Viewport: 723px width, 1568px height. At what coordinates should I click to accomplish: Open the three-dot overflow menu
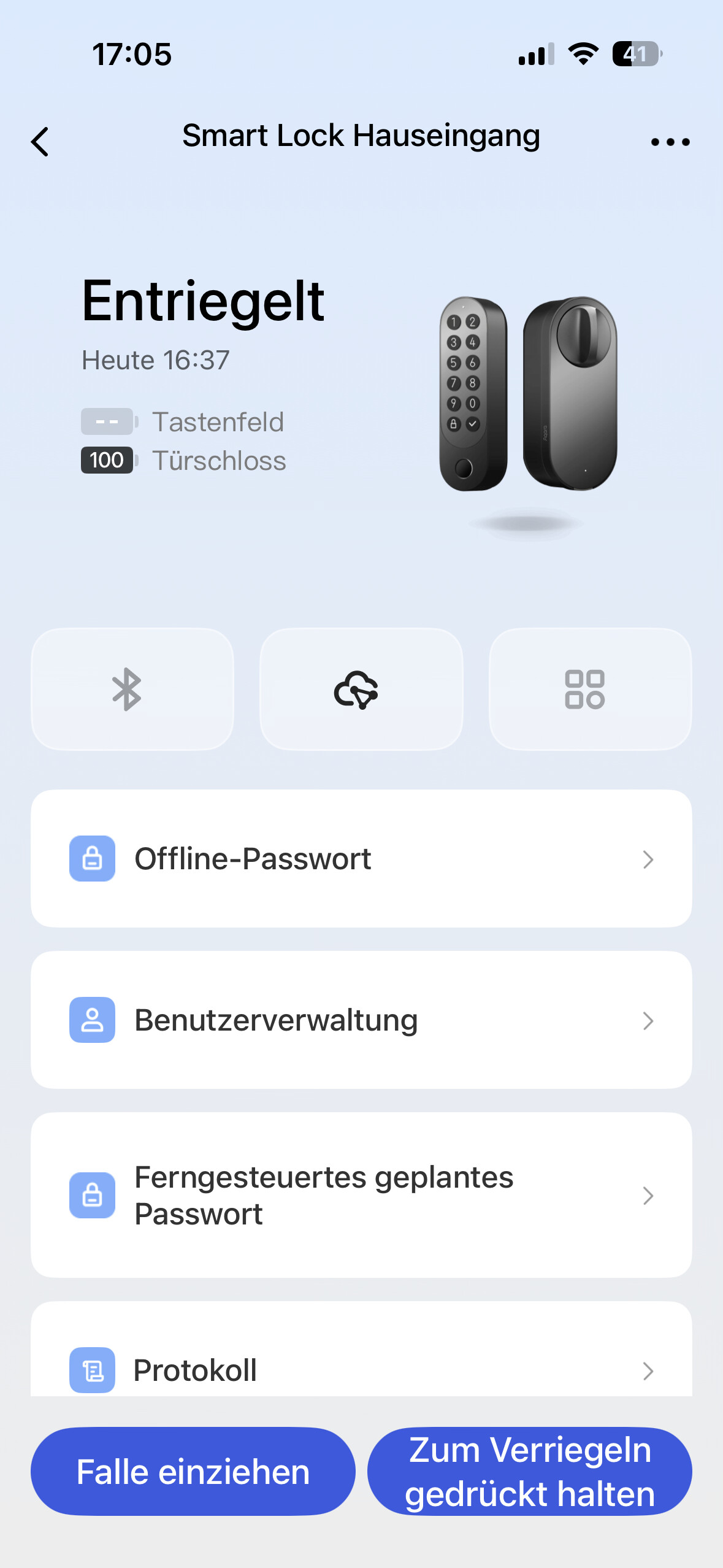[670, 142]
